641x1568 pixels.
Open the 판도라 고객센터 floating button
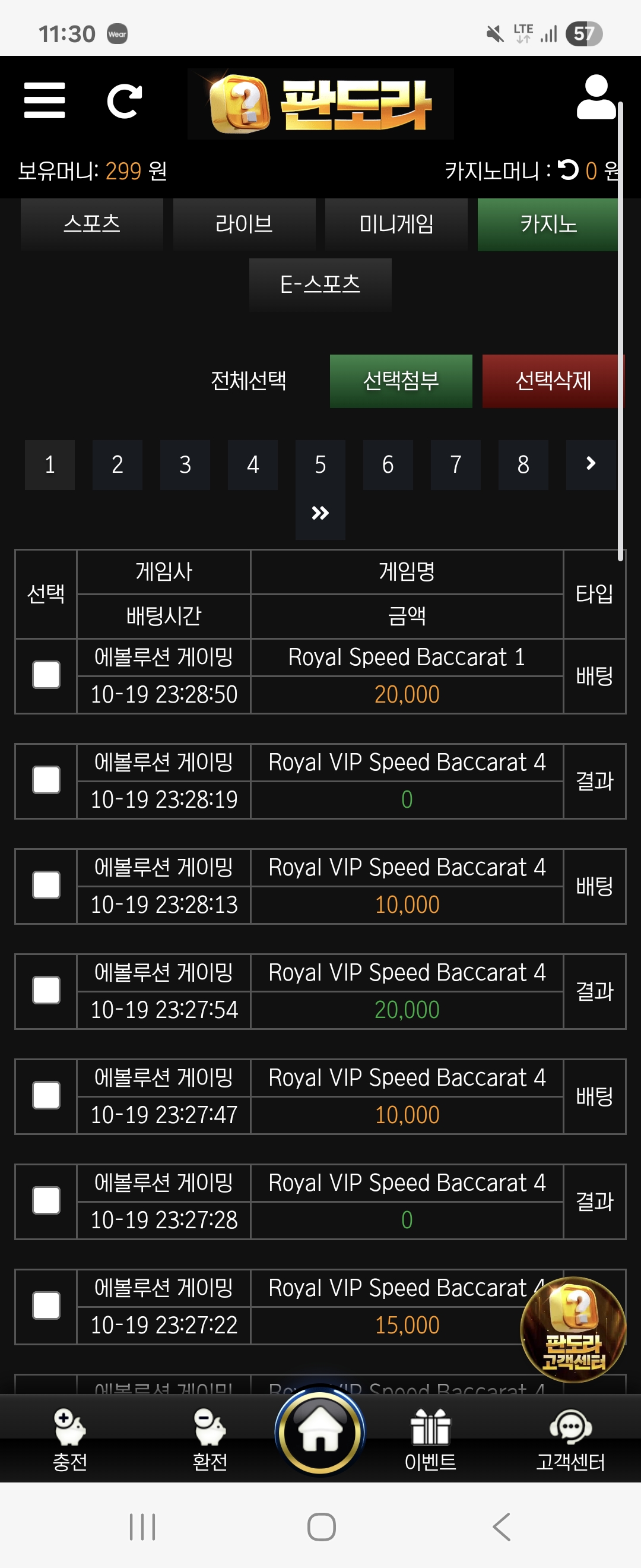pos(573,1329)
